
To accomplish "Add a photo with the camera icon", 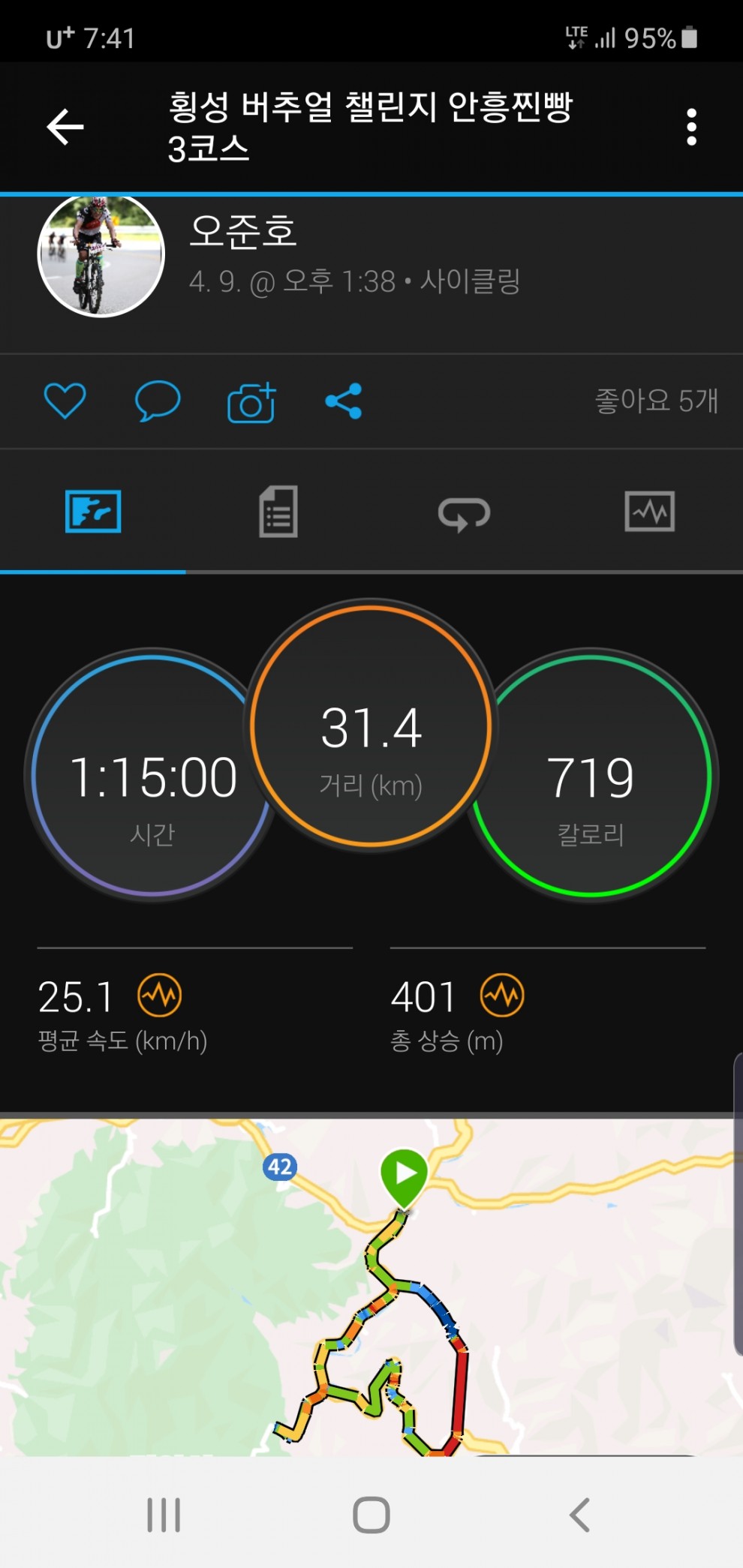I will [x=251, y=402].
